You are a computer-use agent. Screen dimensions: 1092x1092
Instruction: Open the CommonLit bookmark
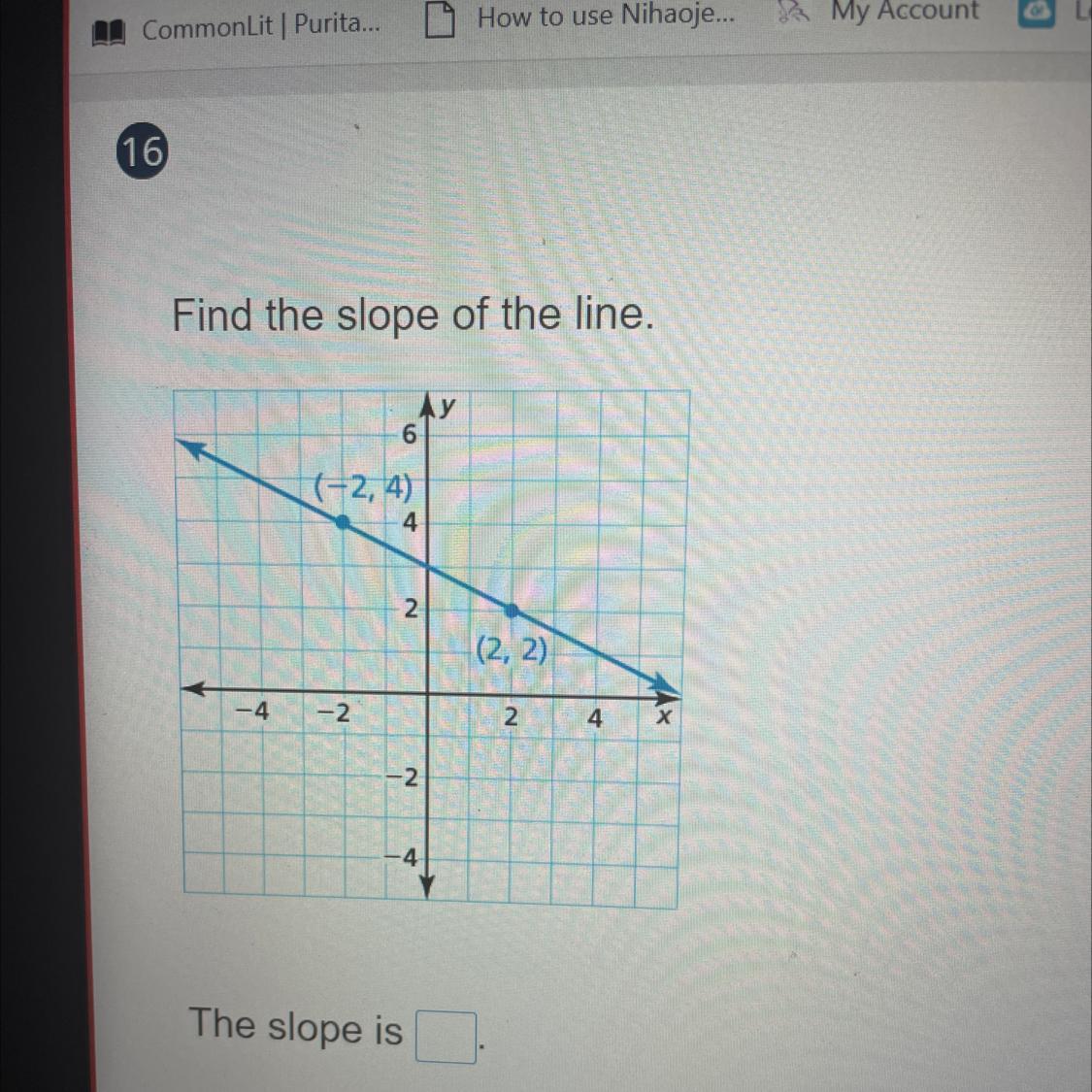238,27
